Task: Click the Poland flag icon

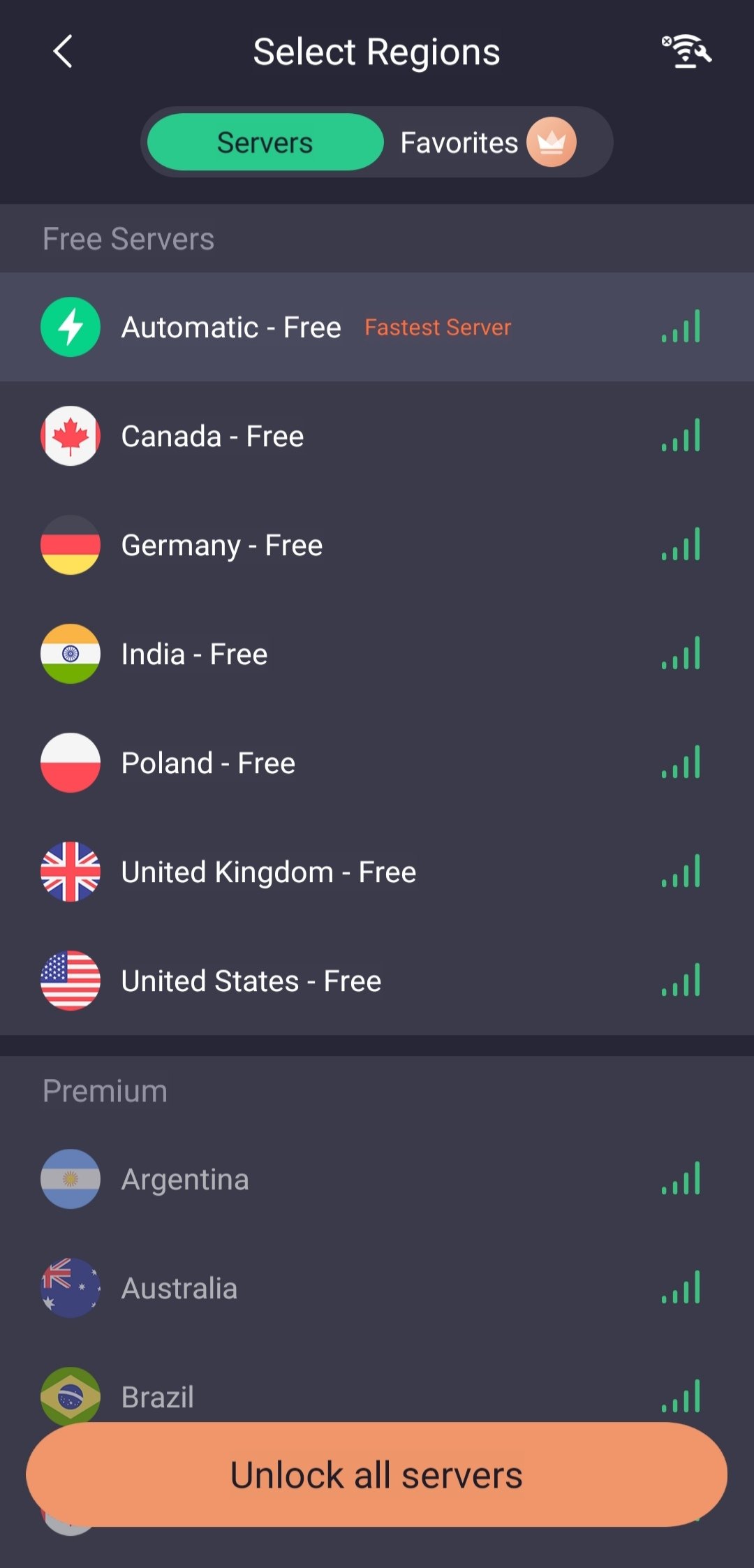Action: (71, 763)
